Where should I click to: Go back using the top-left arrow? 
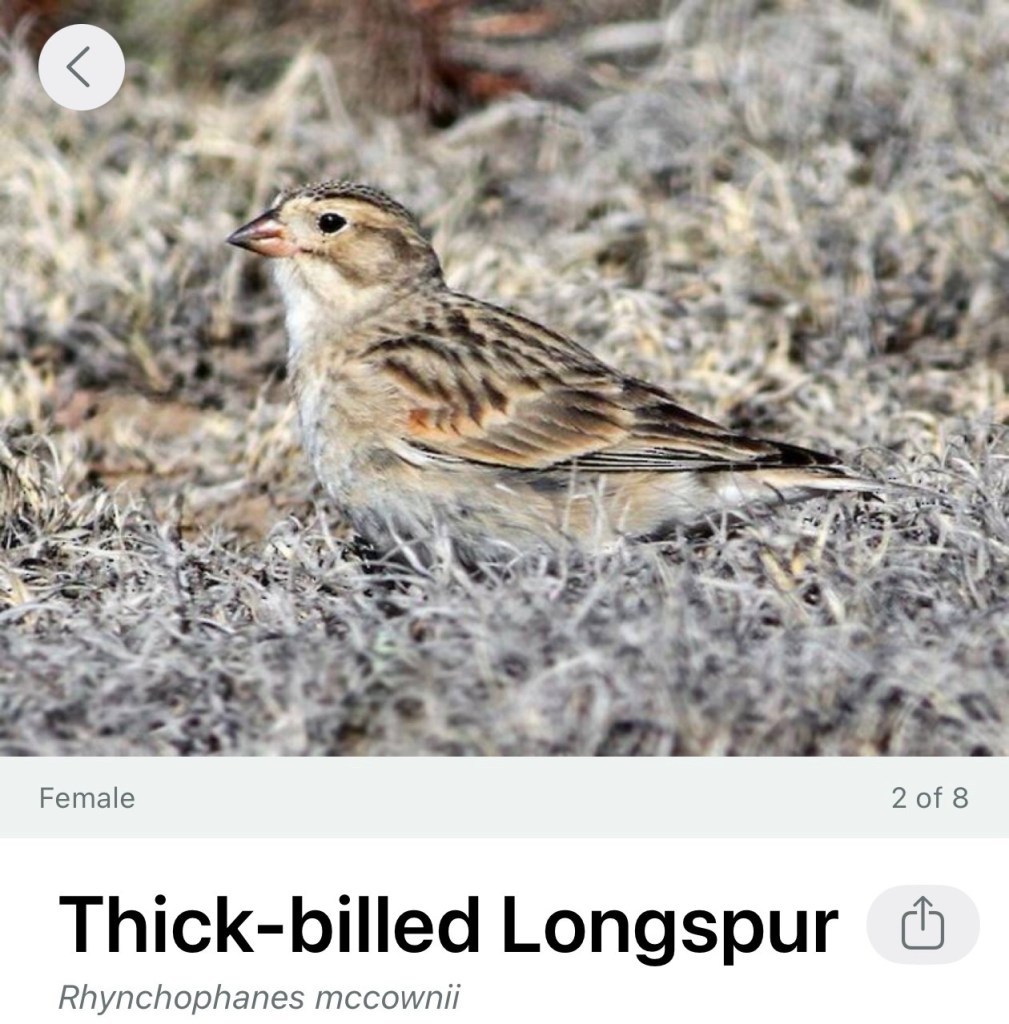(x=81, y=67)
